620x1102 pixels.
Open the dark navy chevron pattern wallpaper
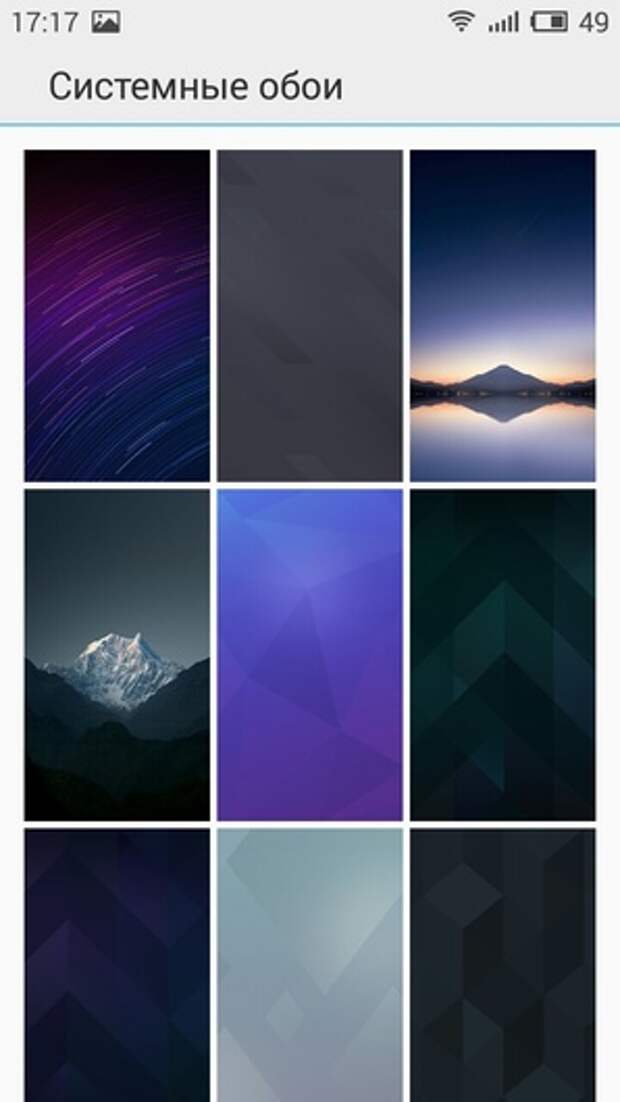[117, 965]
